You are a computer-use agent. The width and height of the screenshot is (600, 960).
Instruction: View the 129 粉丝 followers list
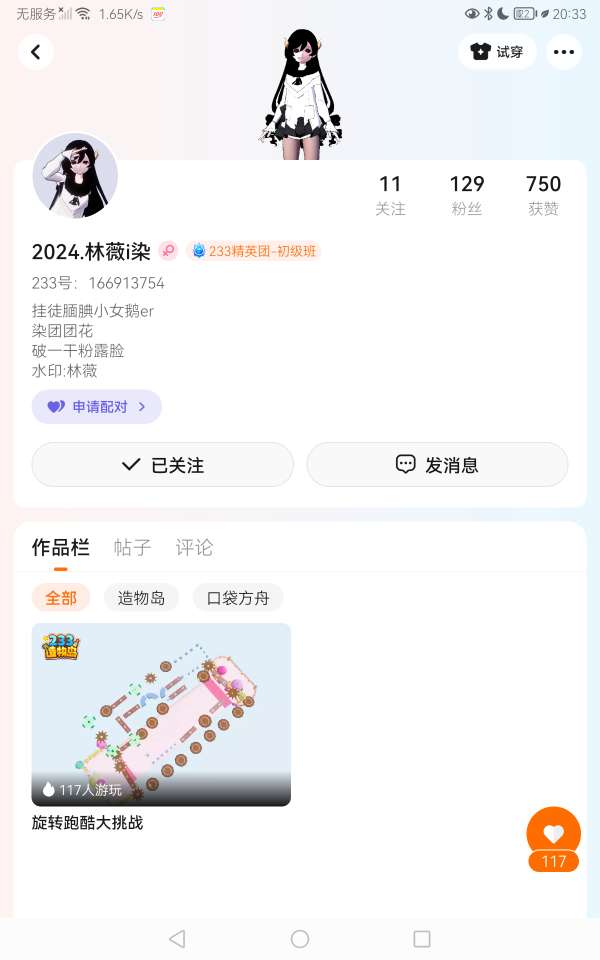[x=467, y=195]
